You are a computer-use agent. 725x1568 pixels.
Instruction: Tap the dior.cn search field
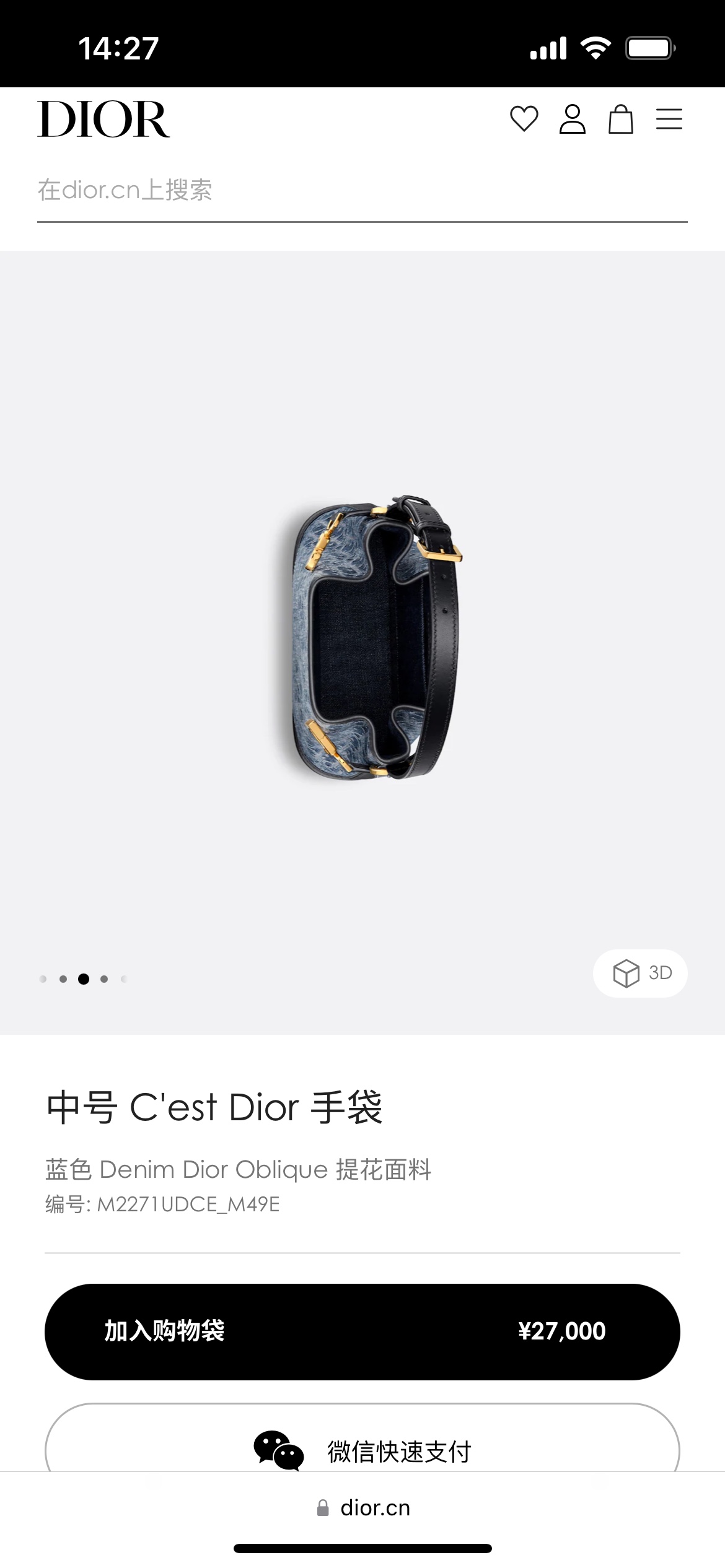click(362, 191)
